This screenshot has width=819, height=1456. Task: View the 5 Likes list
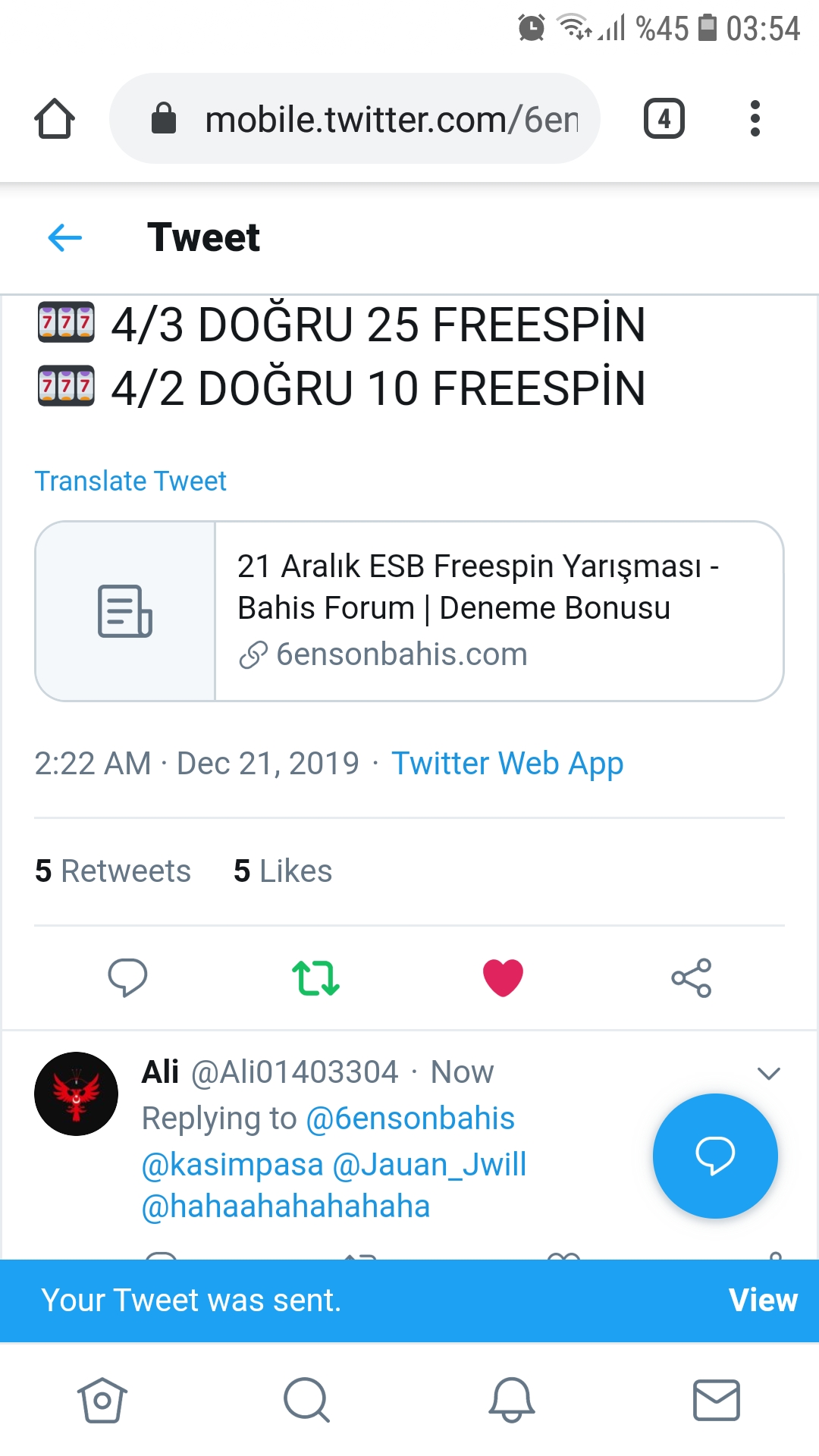point(283,871)
